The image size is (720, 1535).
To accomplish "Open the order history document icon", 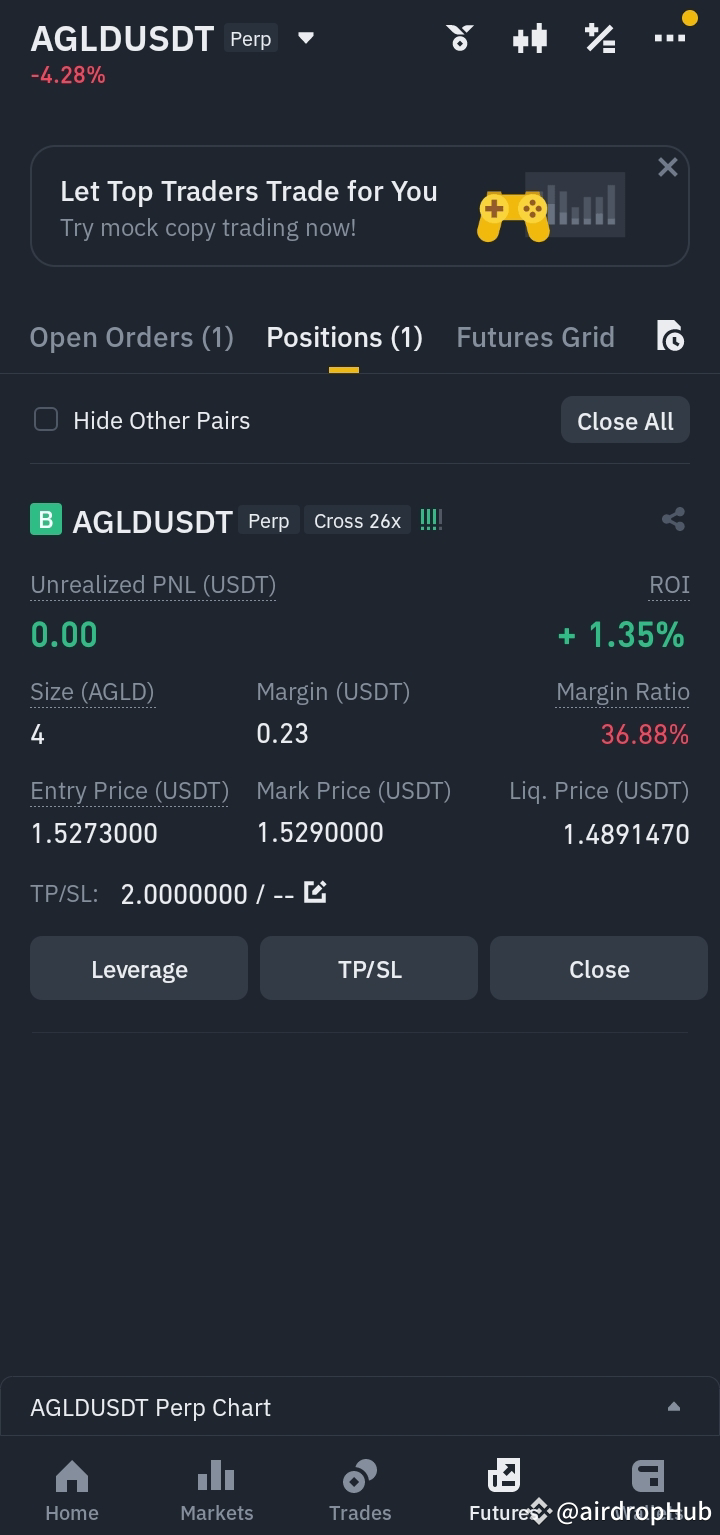I will click(x=670, y=336).
